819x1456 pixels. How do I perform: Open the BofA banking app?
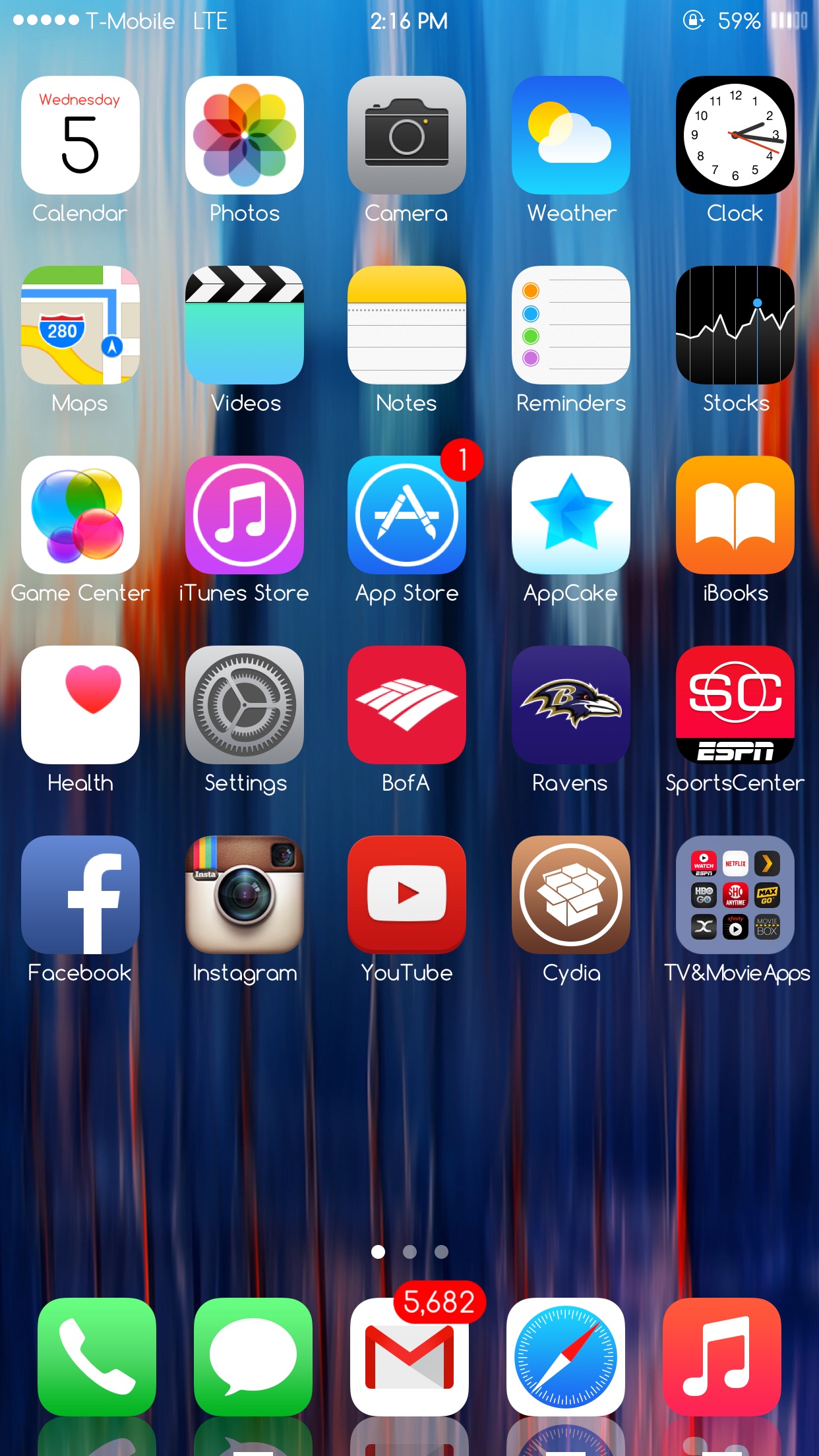[x=407, y=706]
